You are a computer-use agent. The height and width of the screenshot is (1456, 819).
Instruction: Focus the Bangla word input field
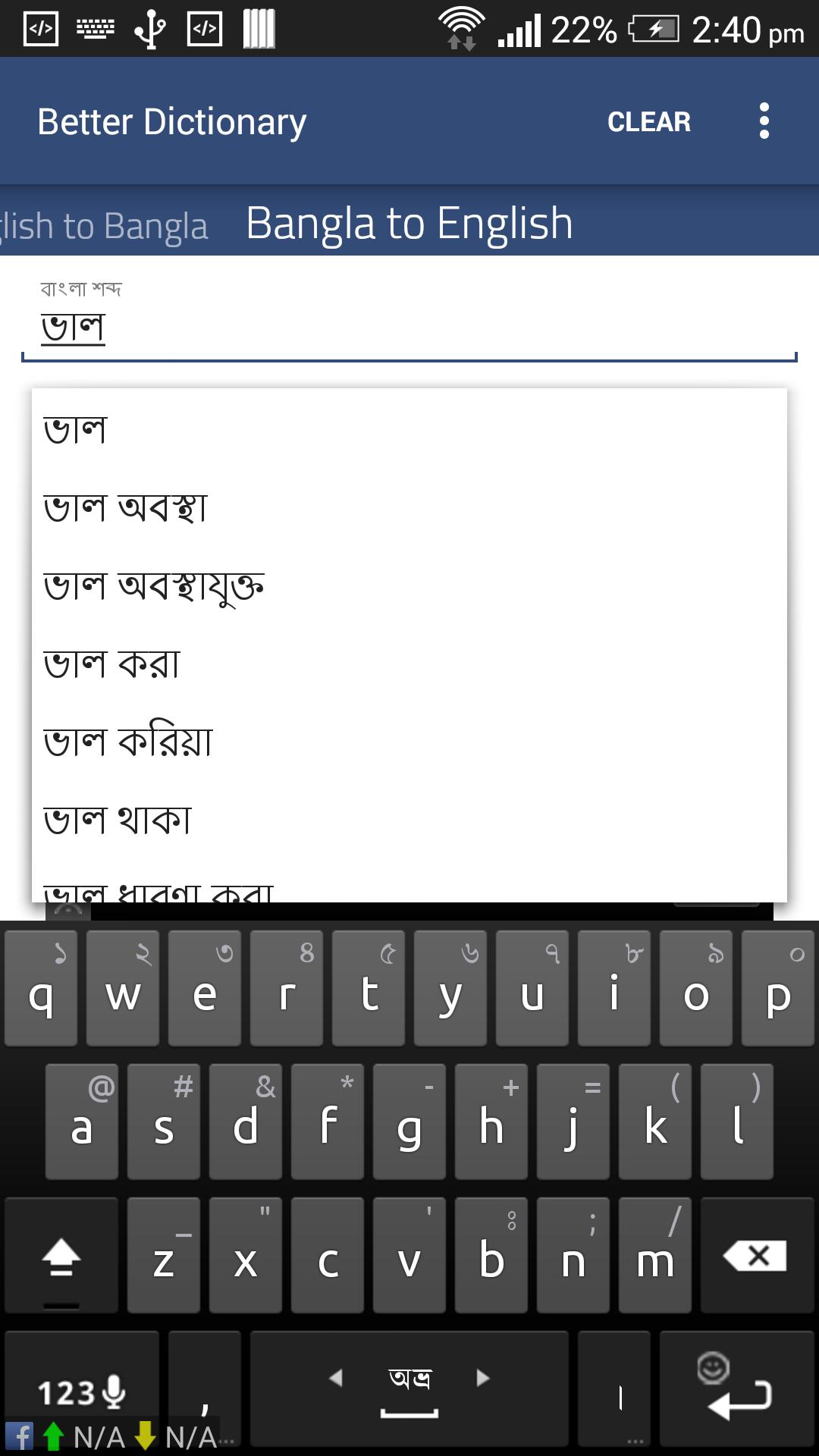tap(409, 328)
